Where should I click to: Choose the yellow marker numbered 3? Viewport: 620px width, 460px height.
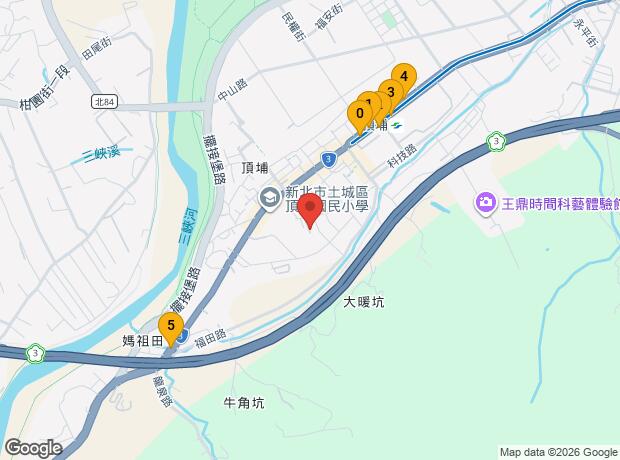391,91
